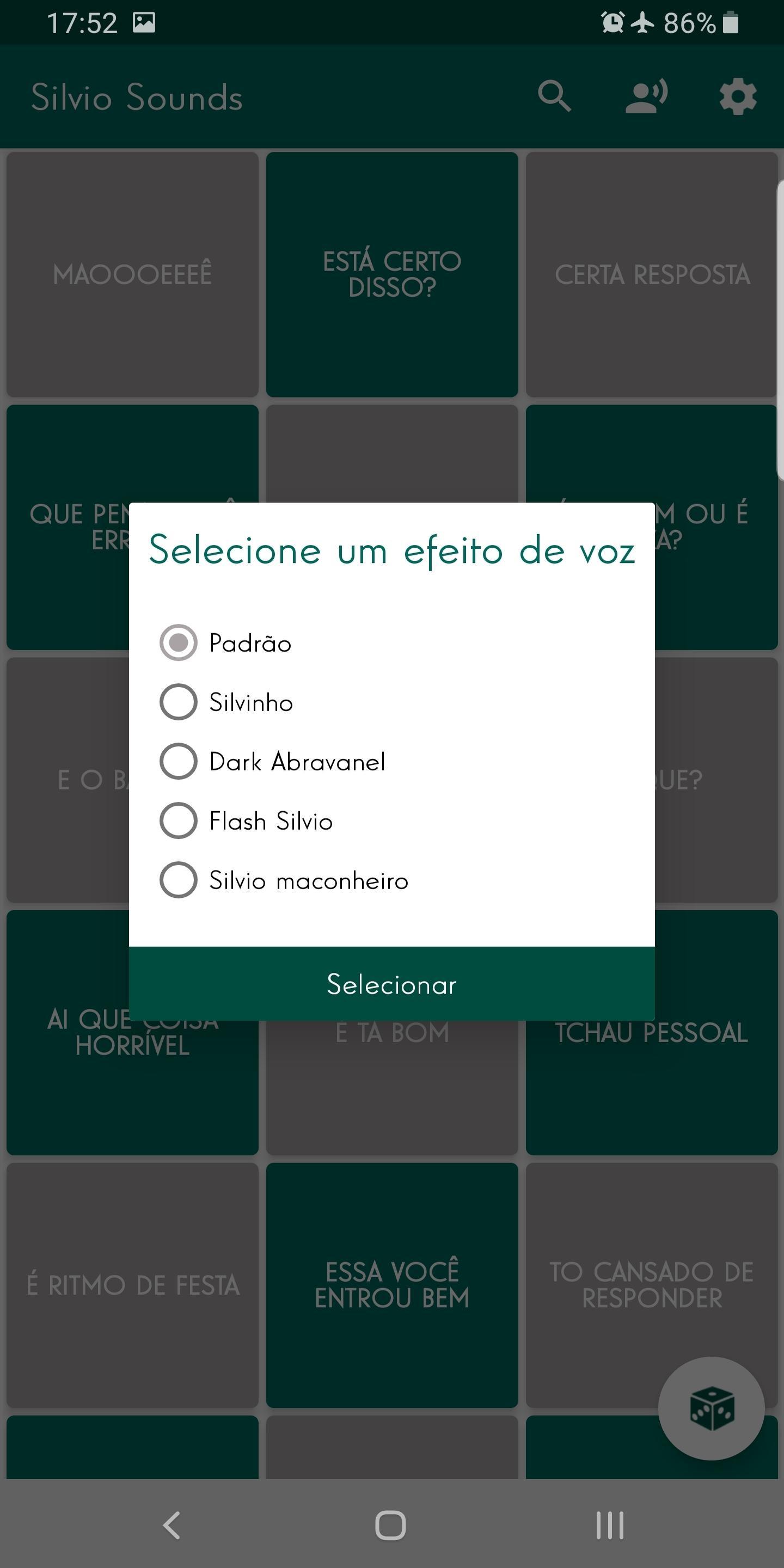This screenshot has width=784, height=1568.
Task: Go to the home screen
Action: click(x=390, y=1526)
